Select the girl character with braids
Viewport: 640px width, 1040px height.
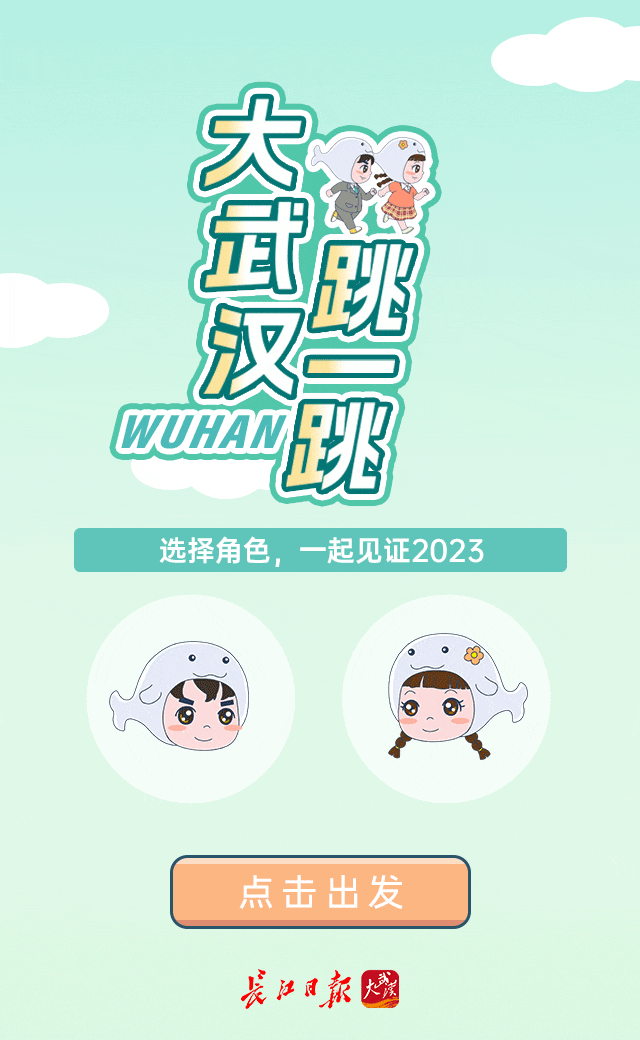(446, 697)
